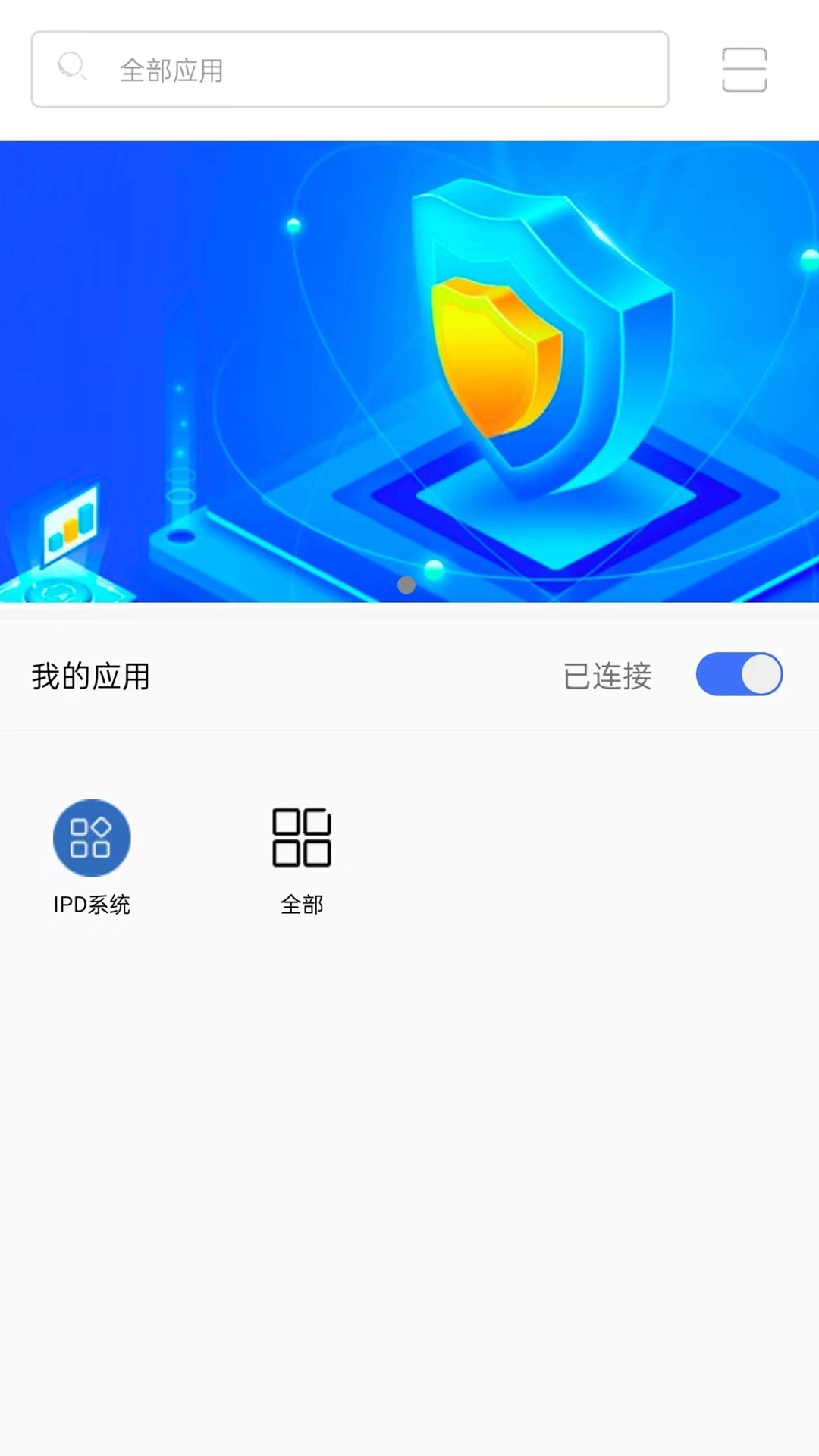Open the app categories through the corner menu
Image resolution: width=819 pixels, height=1456 pixels.
click(x=744, y=68)
